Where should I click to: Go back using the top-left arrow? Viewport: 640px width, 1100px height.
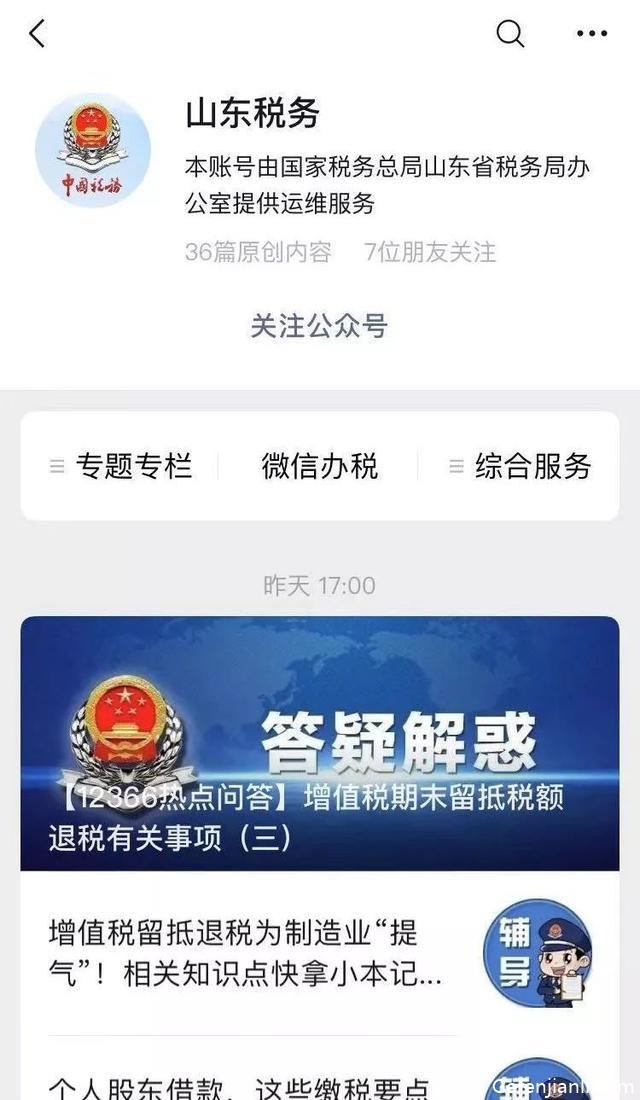pos(37,34)
